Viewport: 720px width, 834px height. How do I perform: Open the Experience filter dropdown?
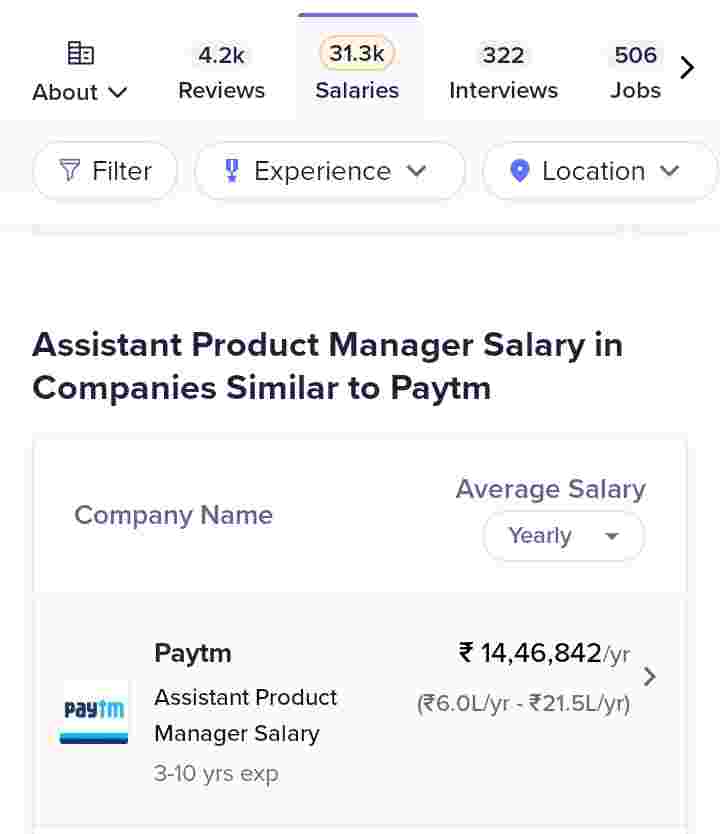point(330,170)
